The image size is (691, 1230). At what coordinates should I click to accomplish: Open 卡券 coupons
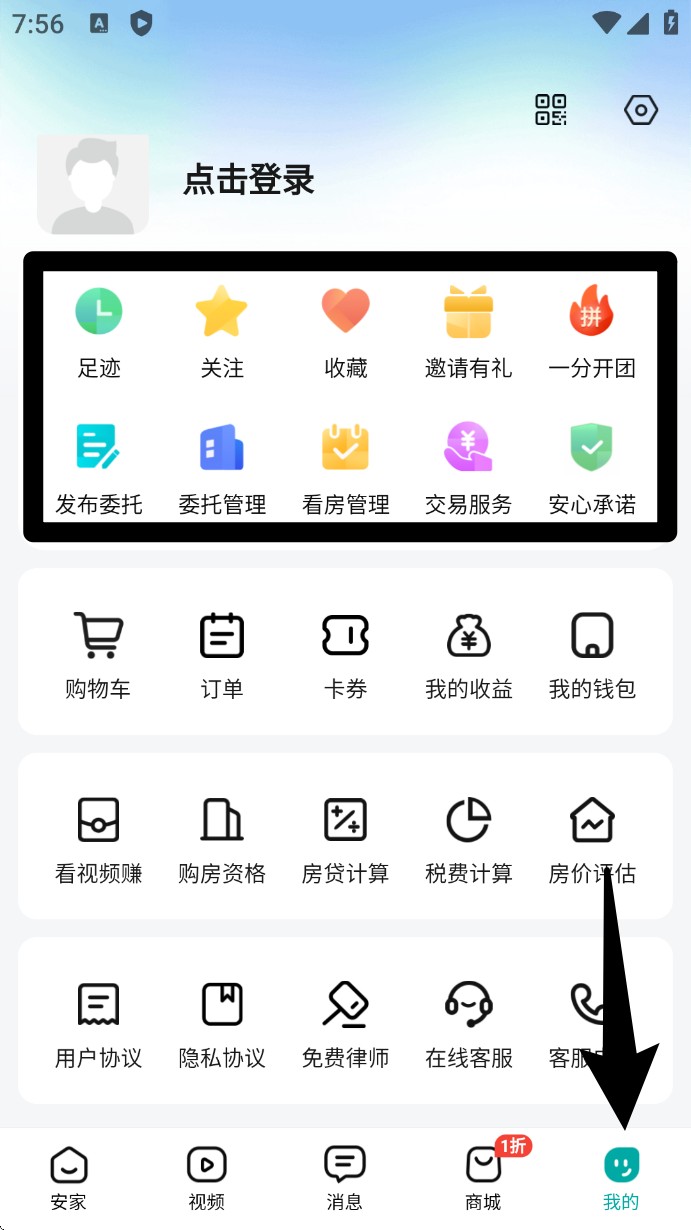(x=346, y=653)
